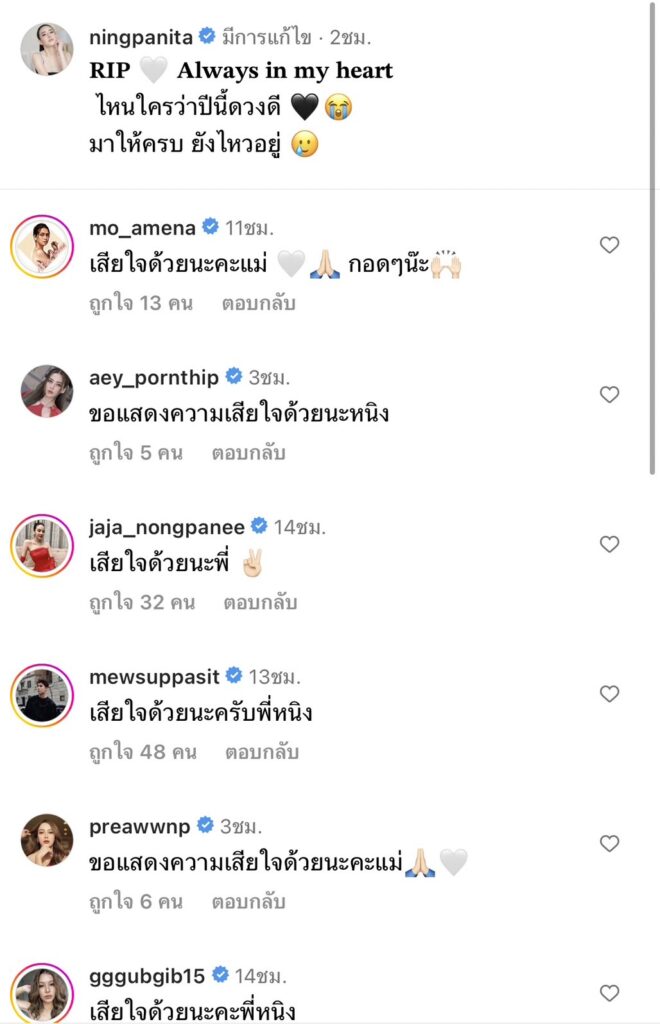Like mewsuppasit's comment
Screen dimensions: 660x1024
tap(609, 694)
